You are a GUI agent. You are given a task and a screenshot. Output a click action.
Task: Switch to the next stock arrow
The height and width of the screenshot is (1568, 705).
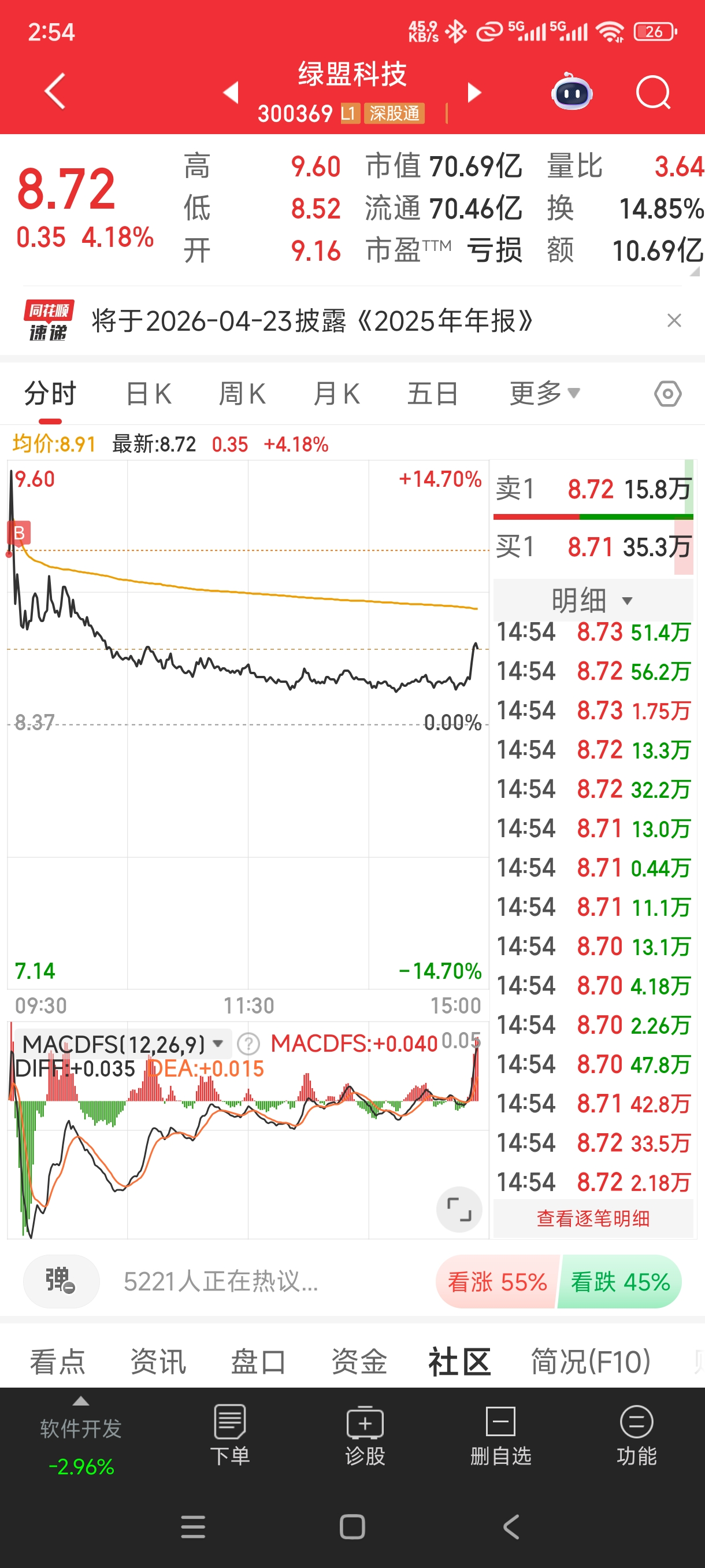(474, 93)
